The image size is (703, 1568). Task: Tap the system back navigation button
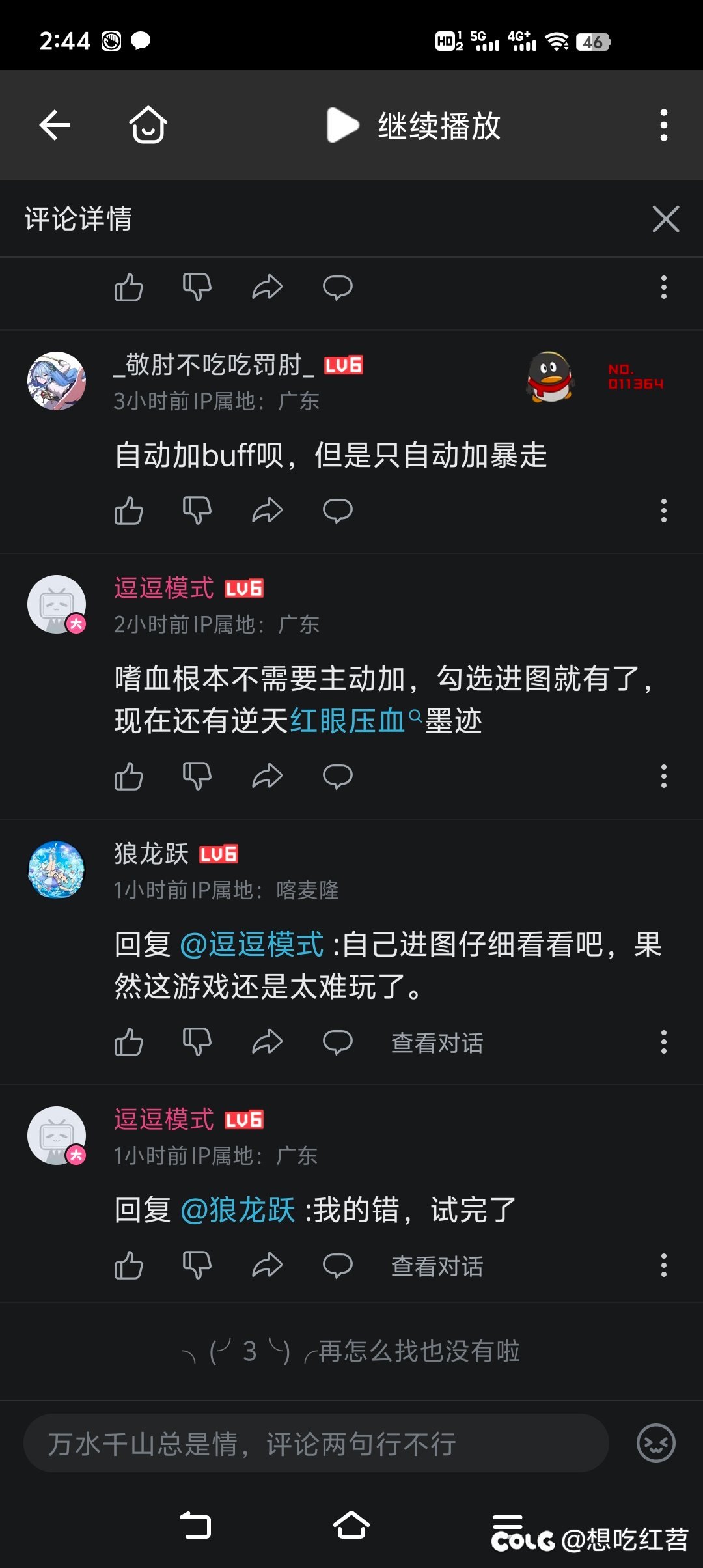(x=195, y=1525)
